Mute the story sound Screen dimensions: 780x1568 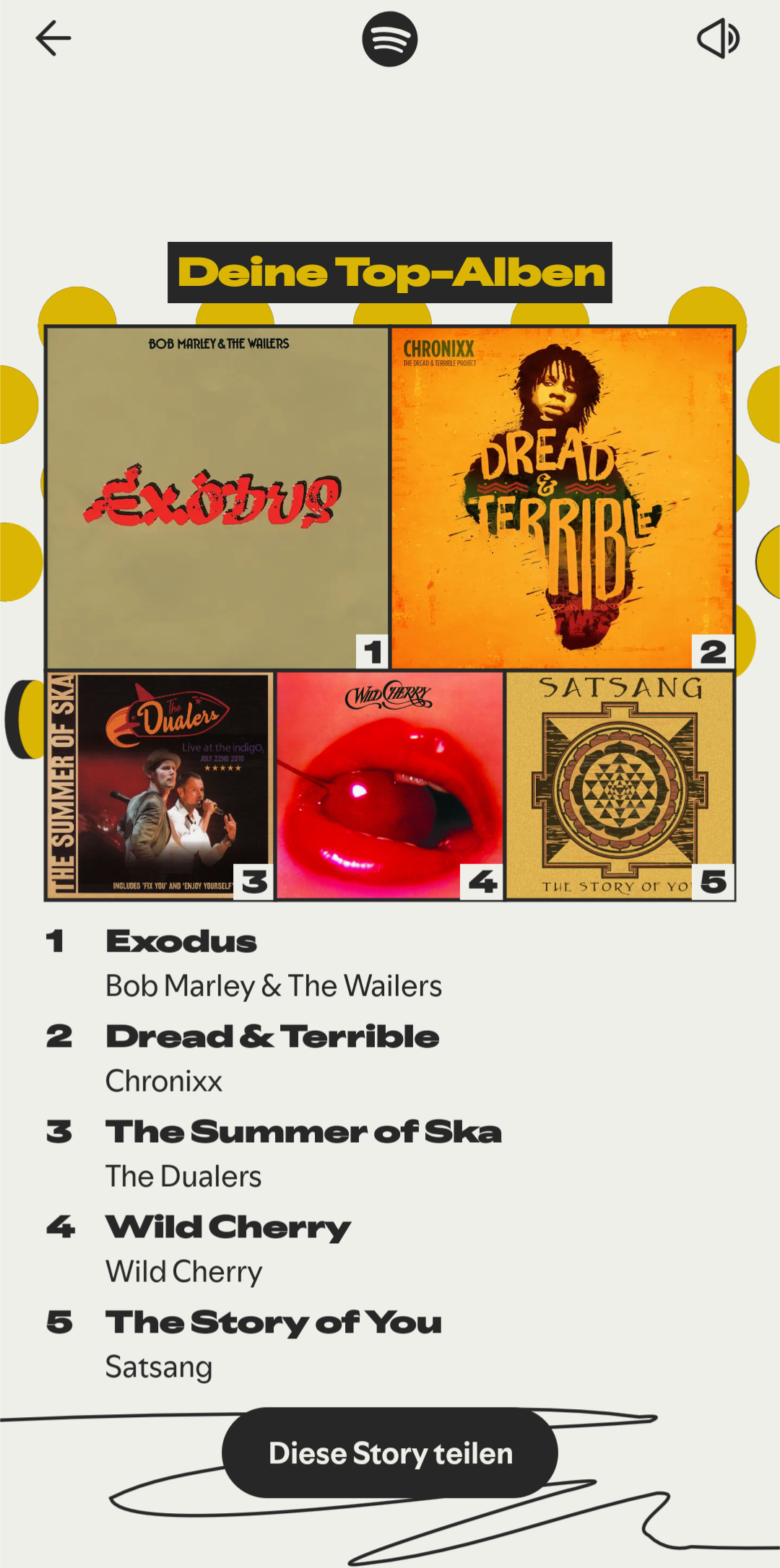click(718, 39)
